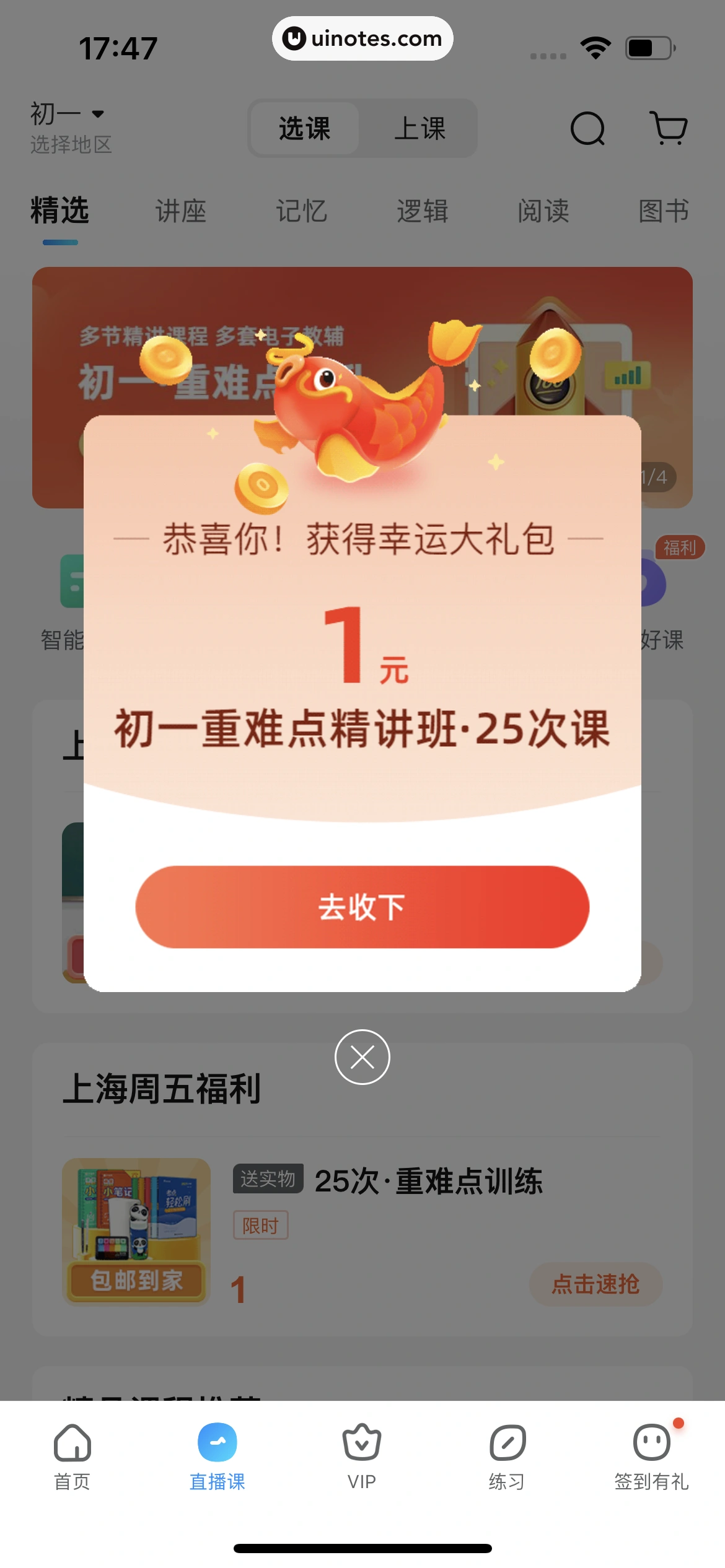Tap 去收下 to claim the gift
The width and height of the screenshot is (725, 1568).
362,907
